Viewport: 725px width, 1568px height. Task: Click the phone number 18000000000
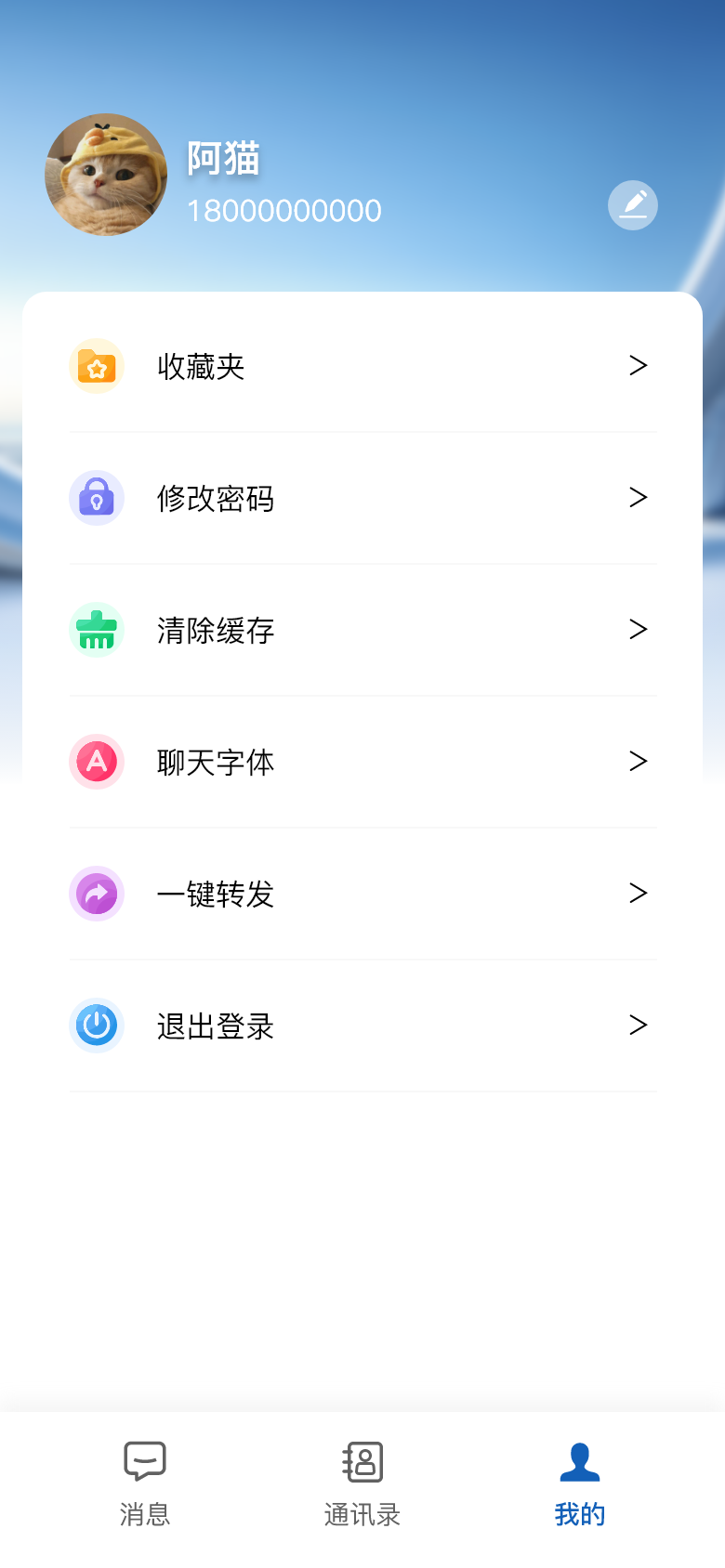point(284,210)
